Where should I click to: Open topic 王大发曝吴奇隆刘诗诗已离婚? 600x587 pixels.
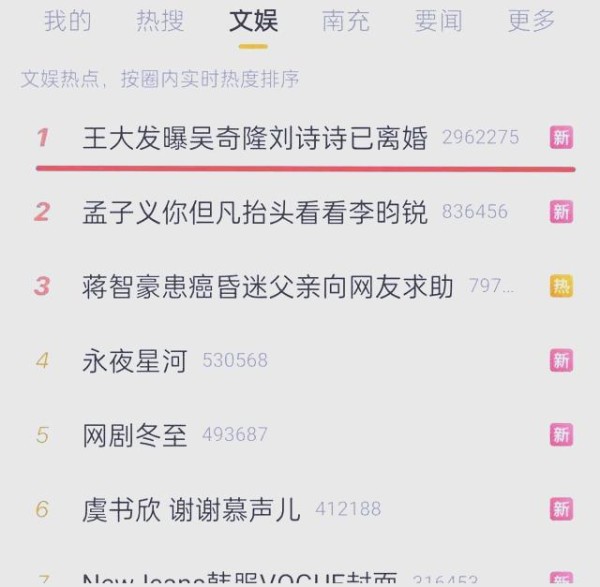(x=254, y=138)
